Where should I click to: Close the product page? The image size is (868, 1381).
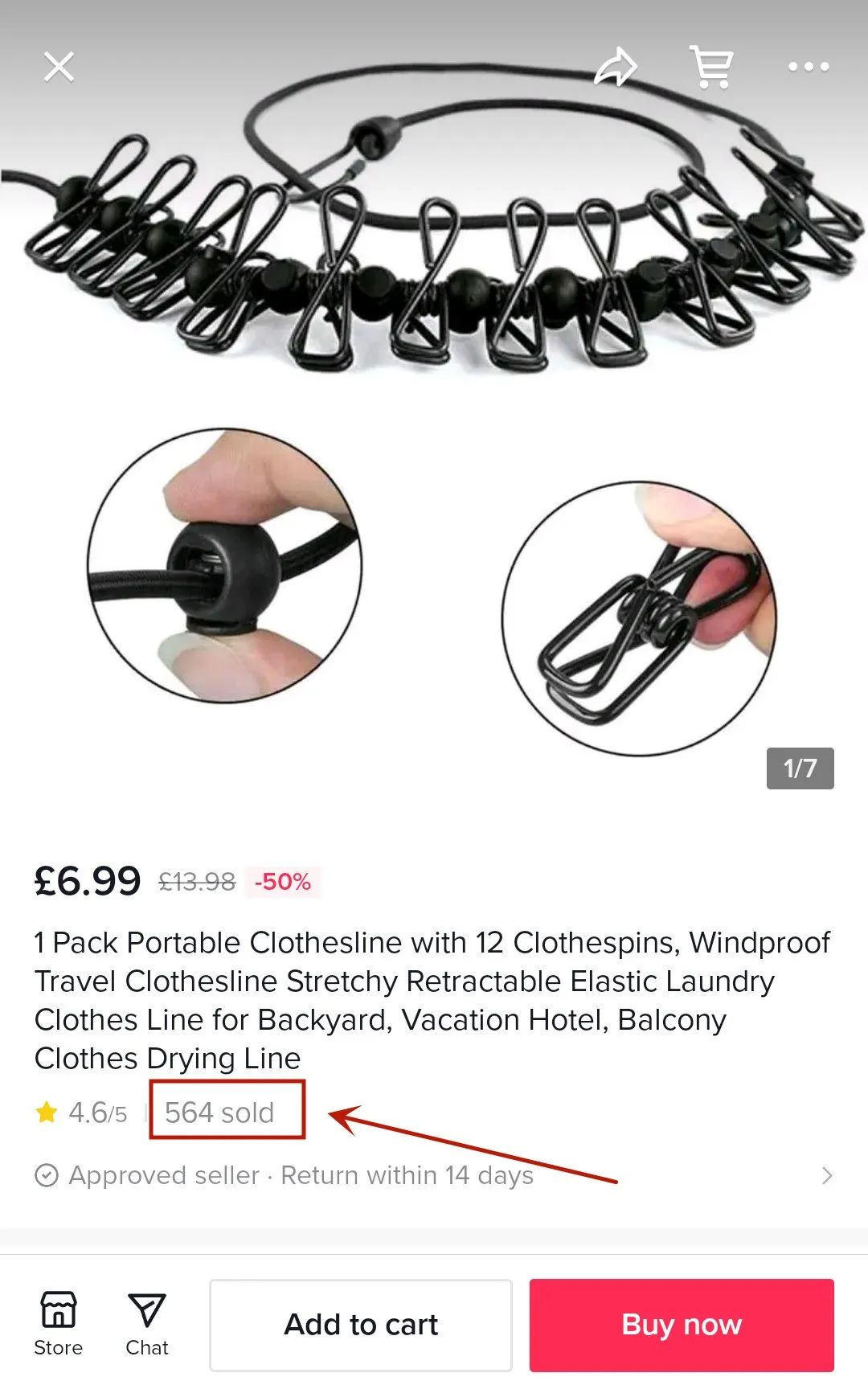click(x=59, y=67)
